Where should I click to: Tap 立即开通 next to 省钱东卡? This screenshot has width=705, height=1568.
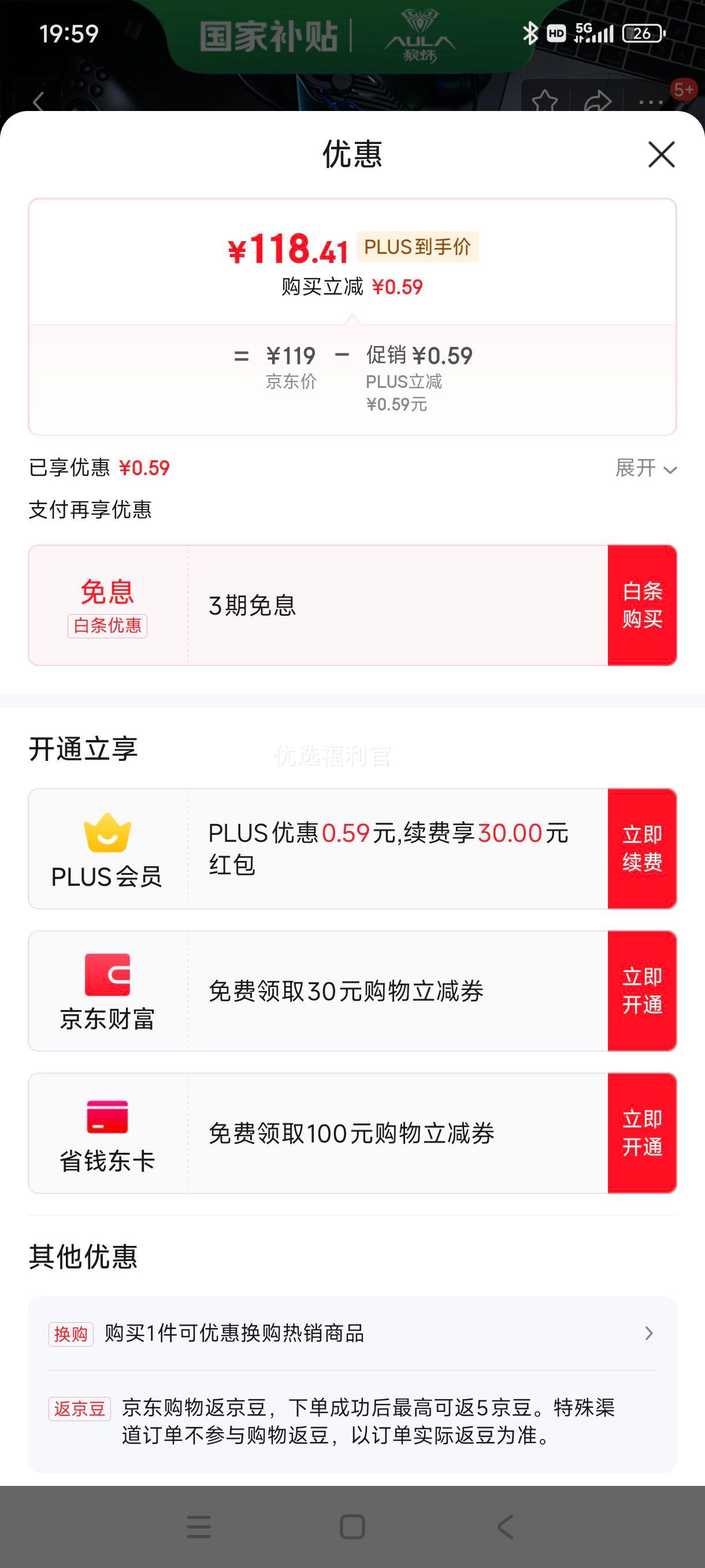point(643,1132)
